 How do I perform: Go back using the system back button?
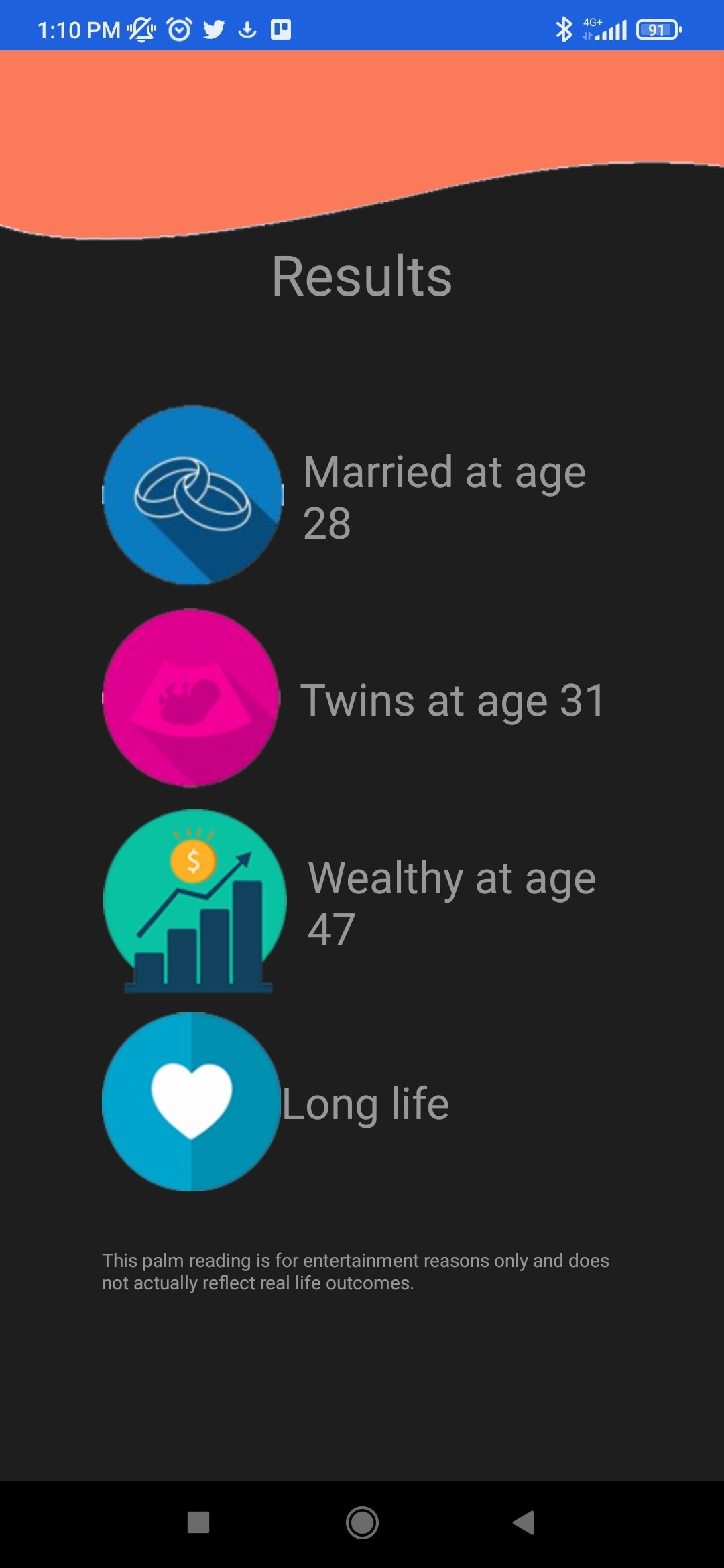click(524, 1522)
